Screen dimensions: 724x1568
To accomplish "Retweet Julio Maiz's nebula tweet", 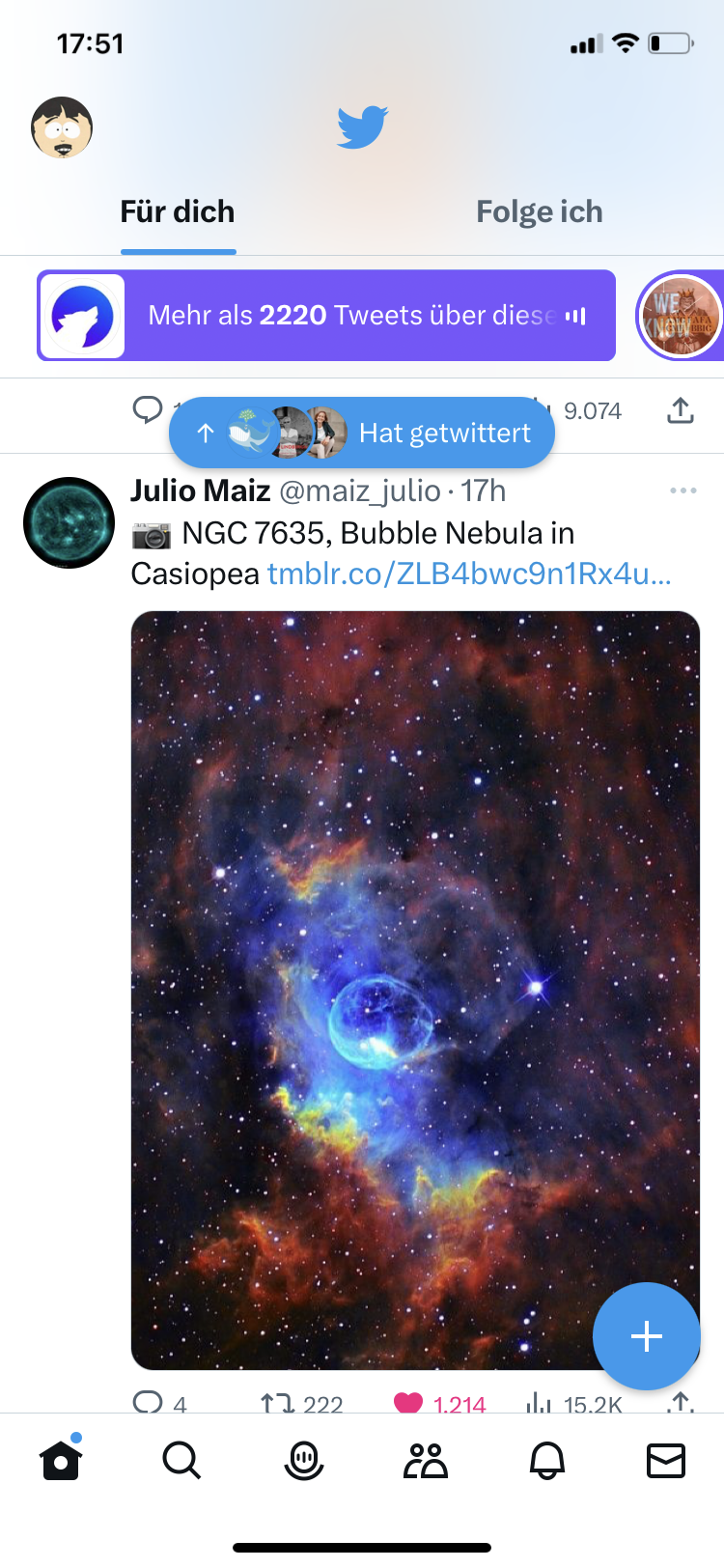I will click(x=277, y=1402).
